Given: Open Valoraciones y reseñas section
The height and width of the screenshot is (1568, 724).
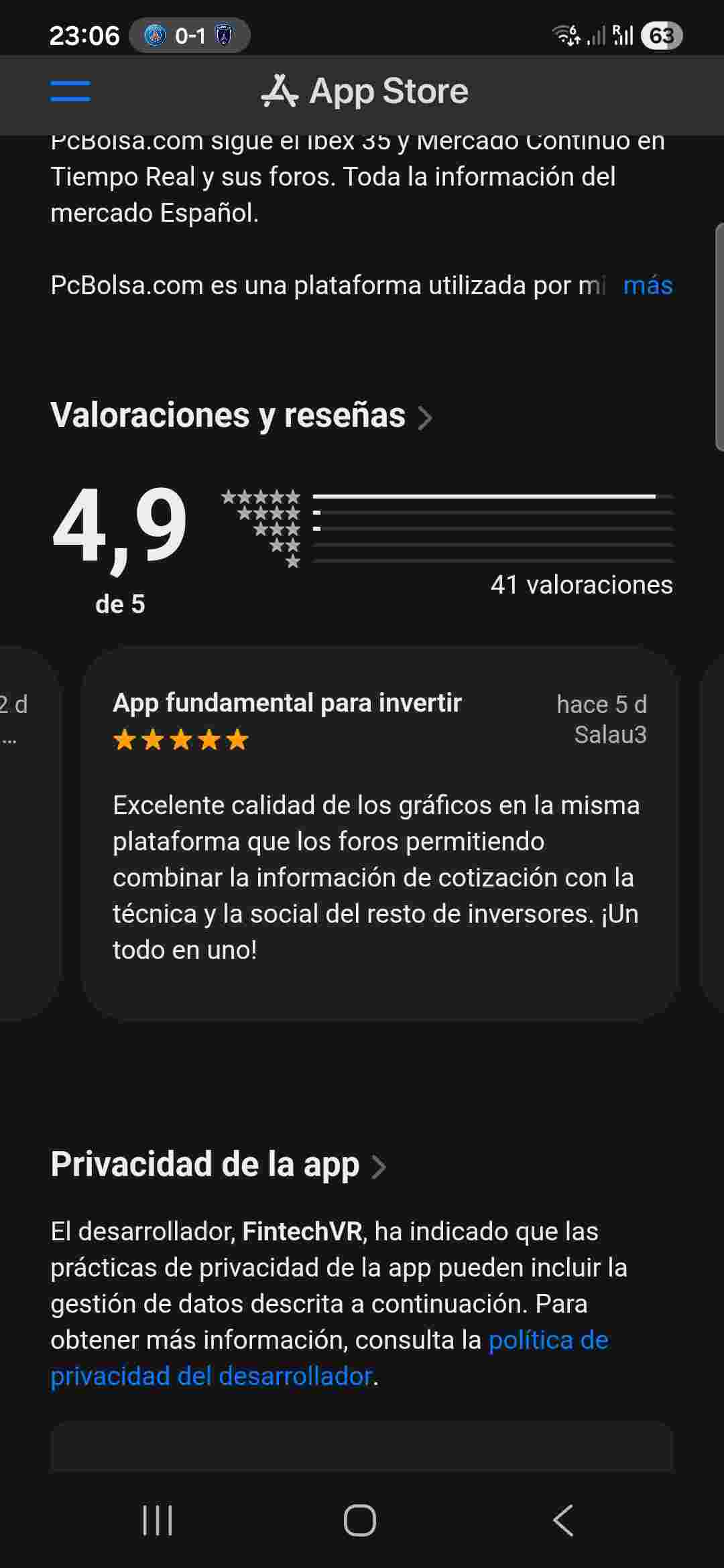Looking at the screenshot, I should click(241, 415).
